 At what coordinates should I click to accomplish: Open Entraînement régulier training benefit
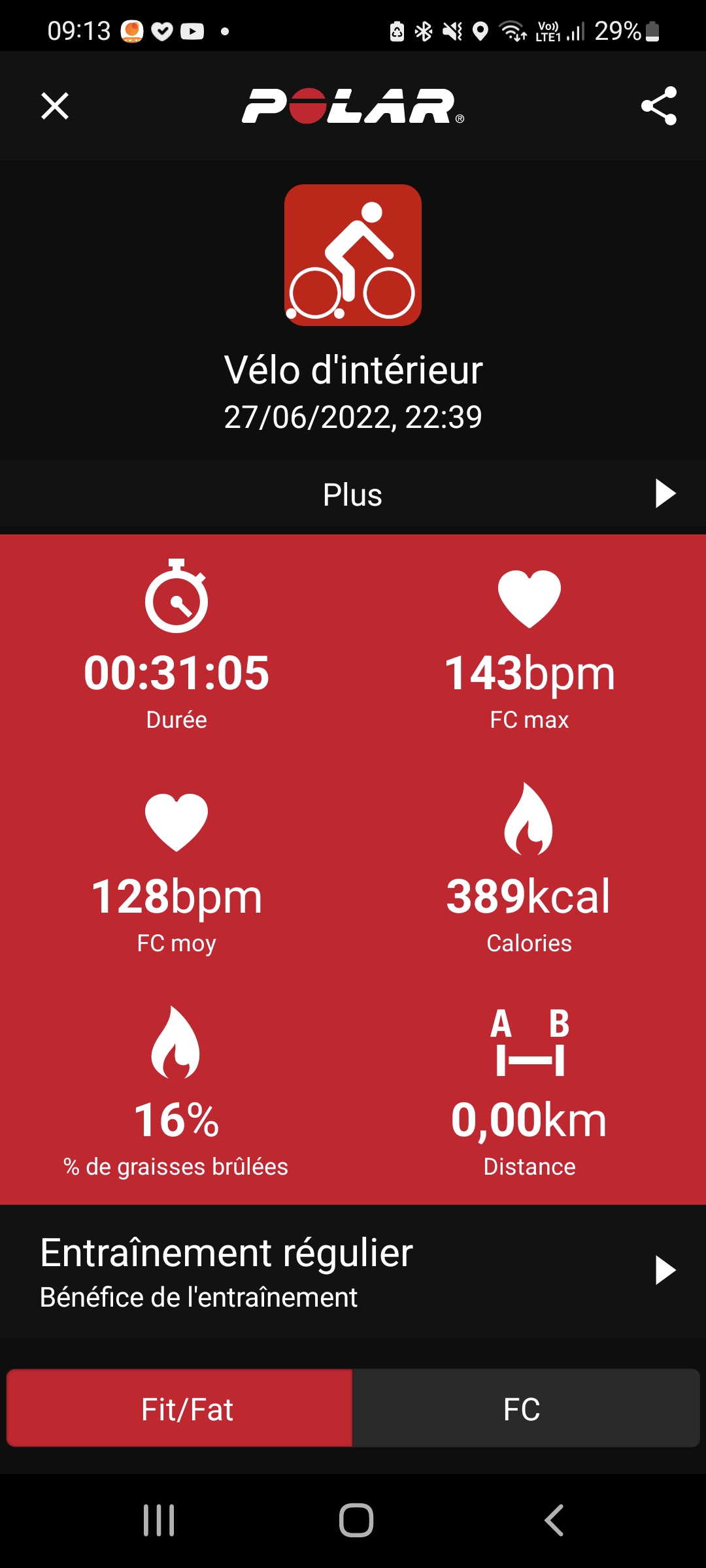click(353, 1271)
